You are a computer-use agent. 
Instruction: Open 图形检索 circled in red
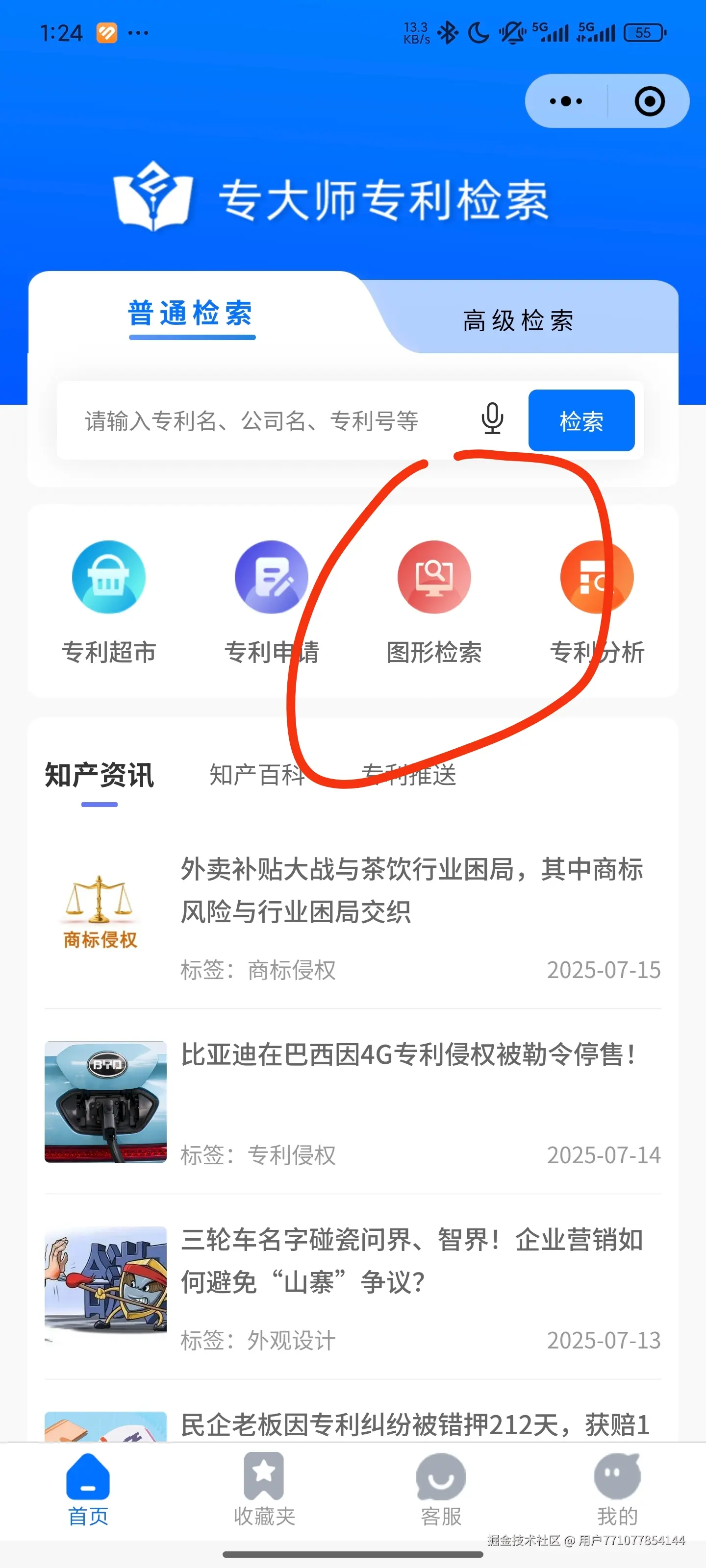click(434, 577)
